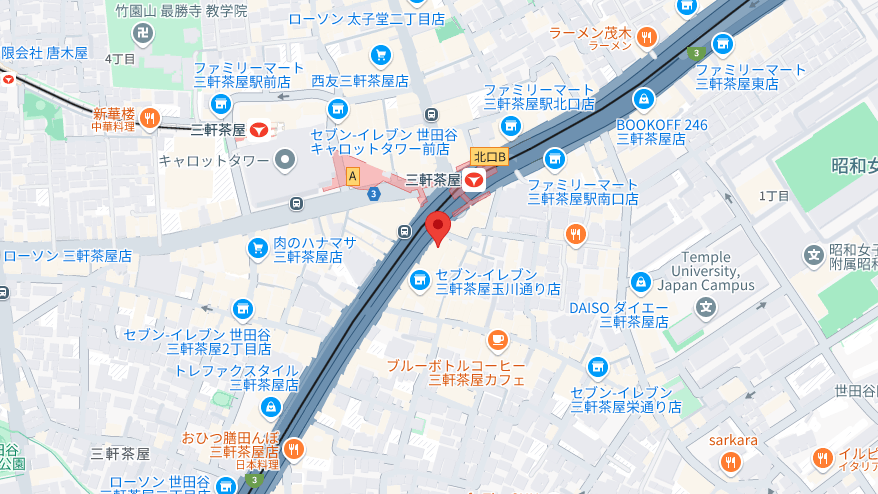This screenshot has height=494, width=878.
Task: Select セブン-イレブン 三軒茶屋栄通り店 marker
Action: click(x=598, y=366)
